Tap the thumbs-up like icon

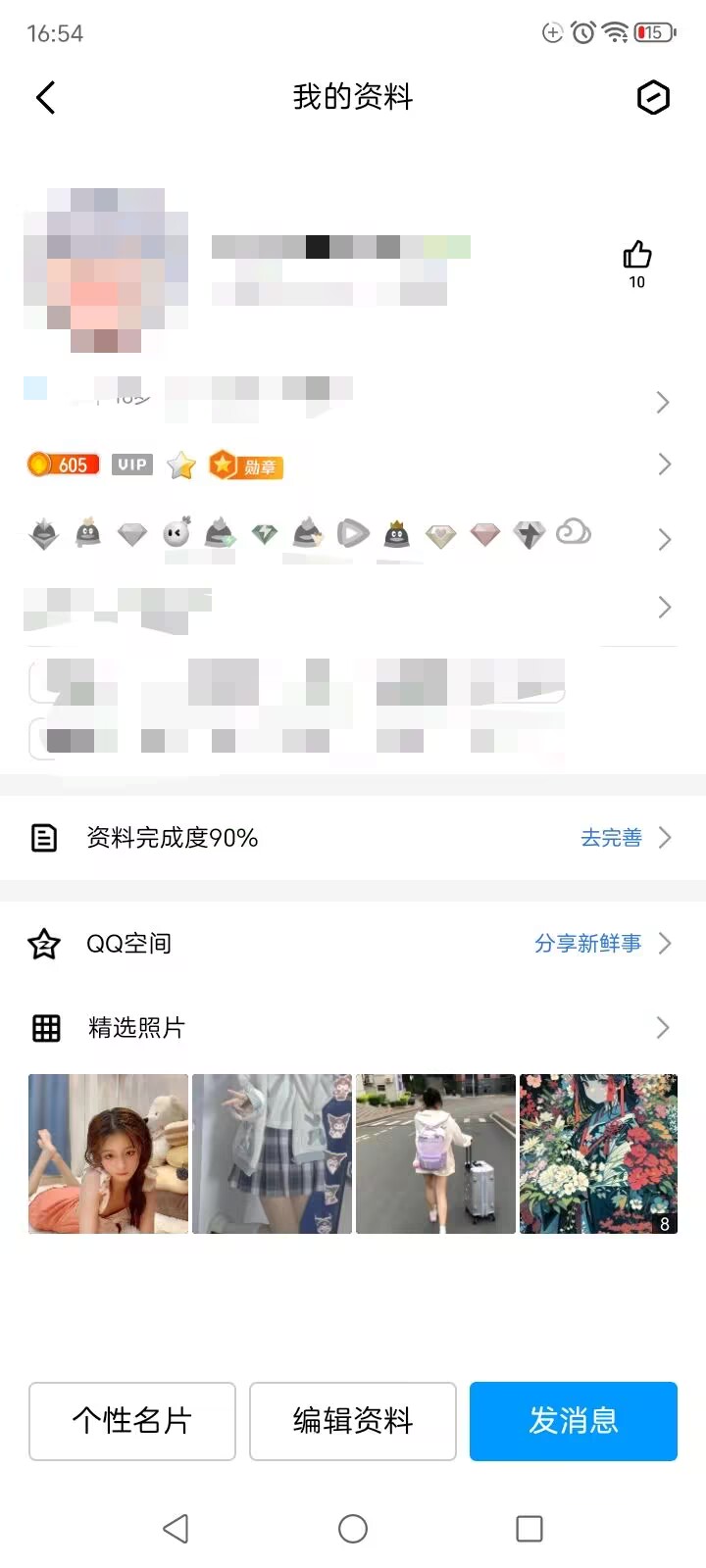coord(636,256)
